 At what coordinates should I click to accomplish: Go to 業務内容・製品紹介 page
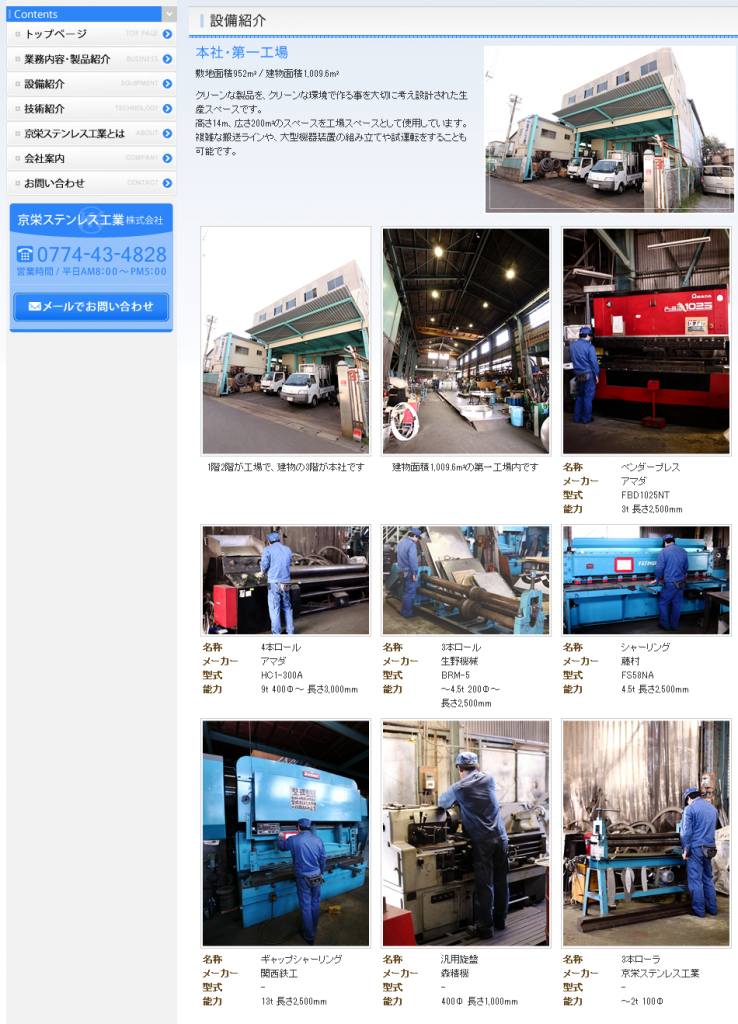[x=91, y=59]
